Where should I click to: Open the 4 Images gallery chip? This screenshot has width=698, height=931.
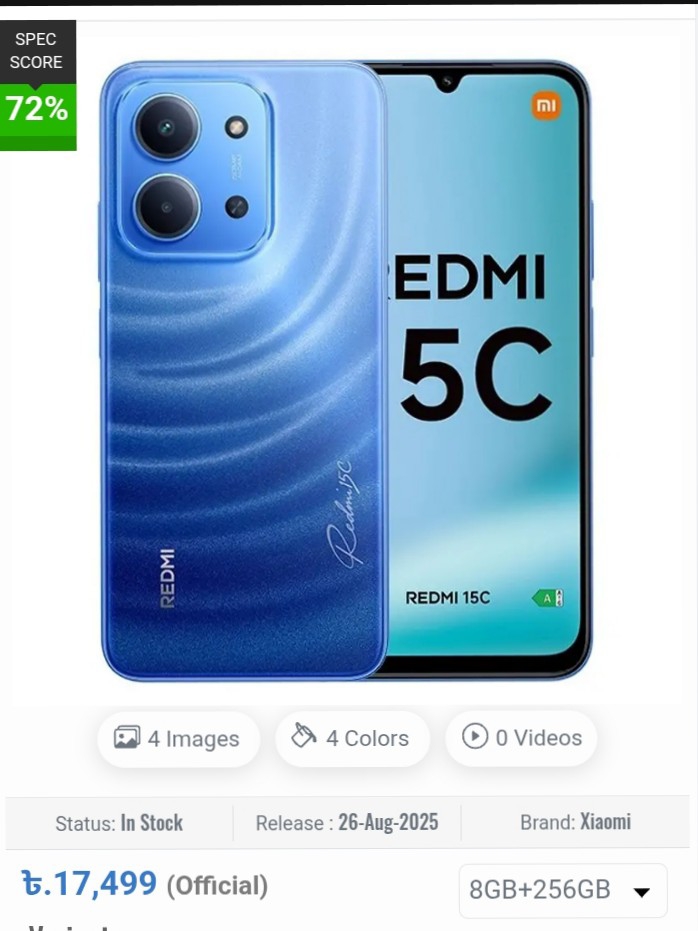(178, 739)
